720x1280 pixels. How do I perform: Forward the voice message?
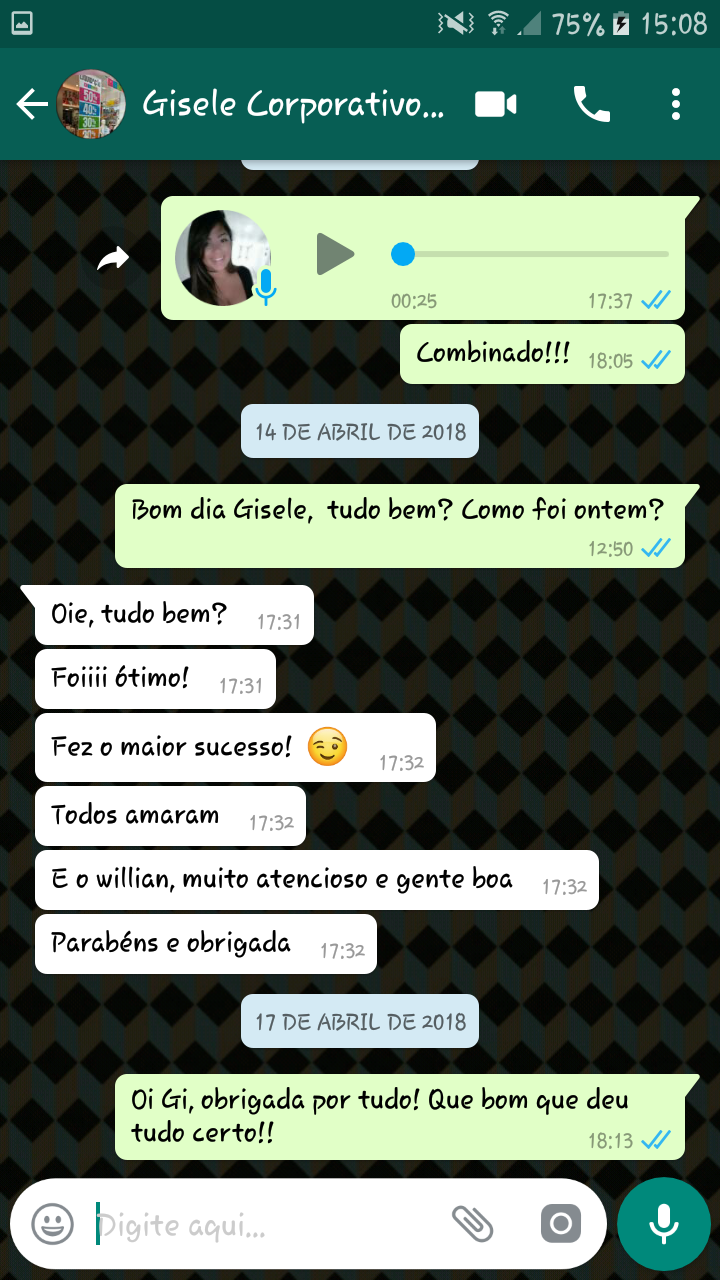point(112,257)
